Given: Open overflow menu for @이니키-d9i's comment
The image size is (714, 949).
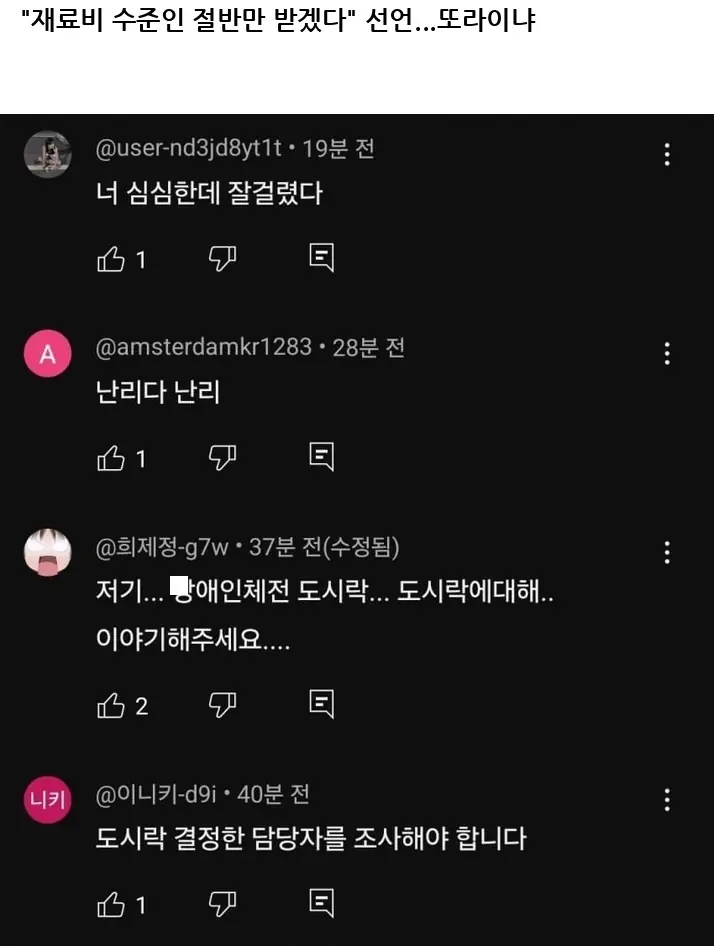Looking at the screenshot, I should point(667,799).
